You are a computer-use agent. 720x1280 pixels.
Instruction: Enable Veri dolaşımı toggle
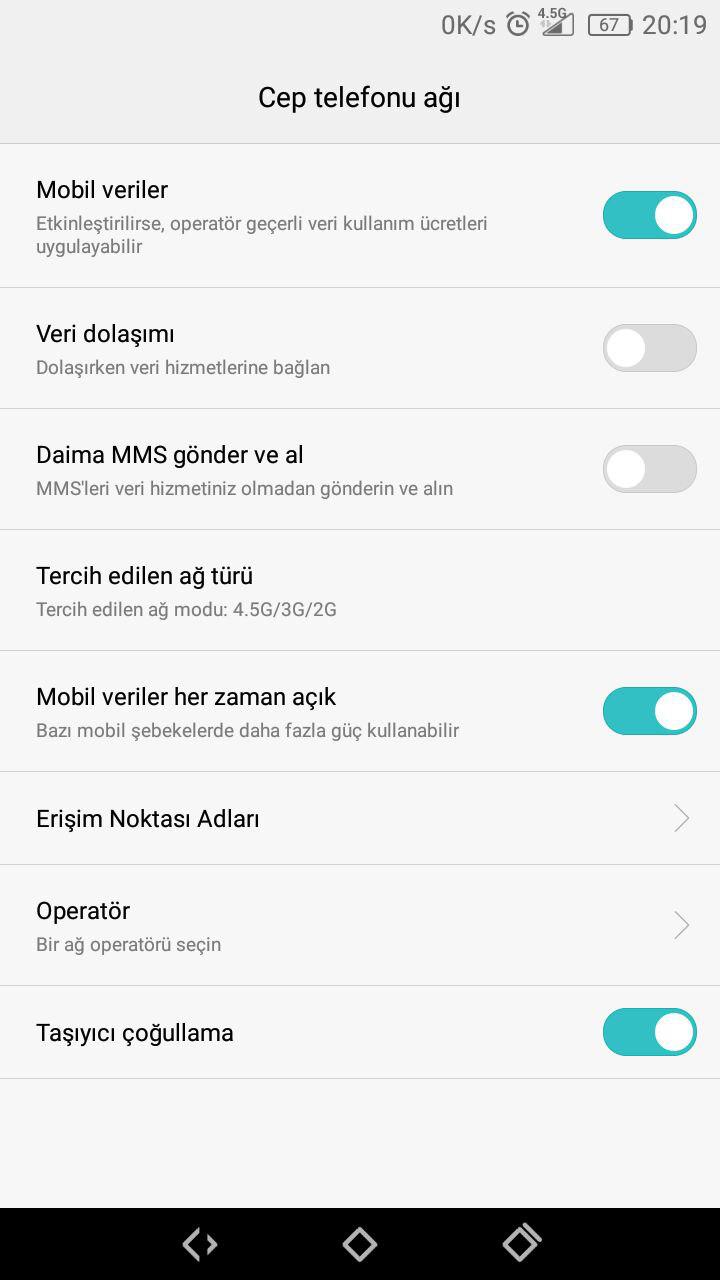649,348
